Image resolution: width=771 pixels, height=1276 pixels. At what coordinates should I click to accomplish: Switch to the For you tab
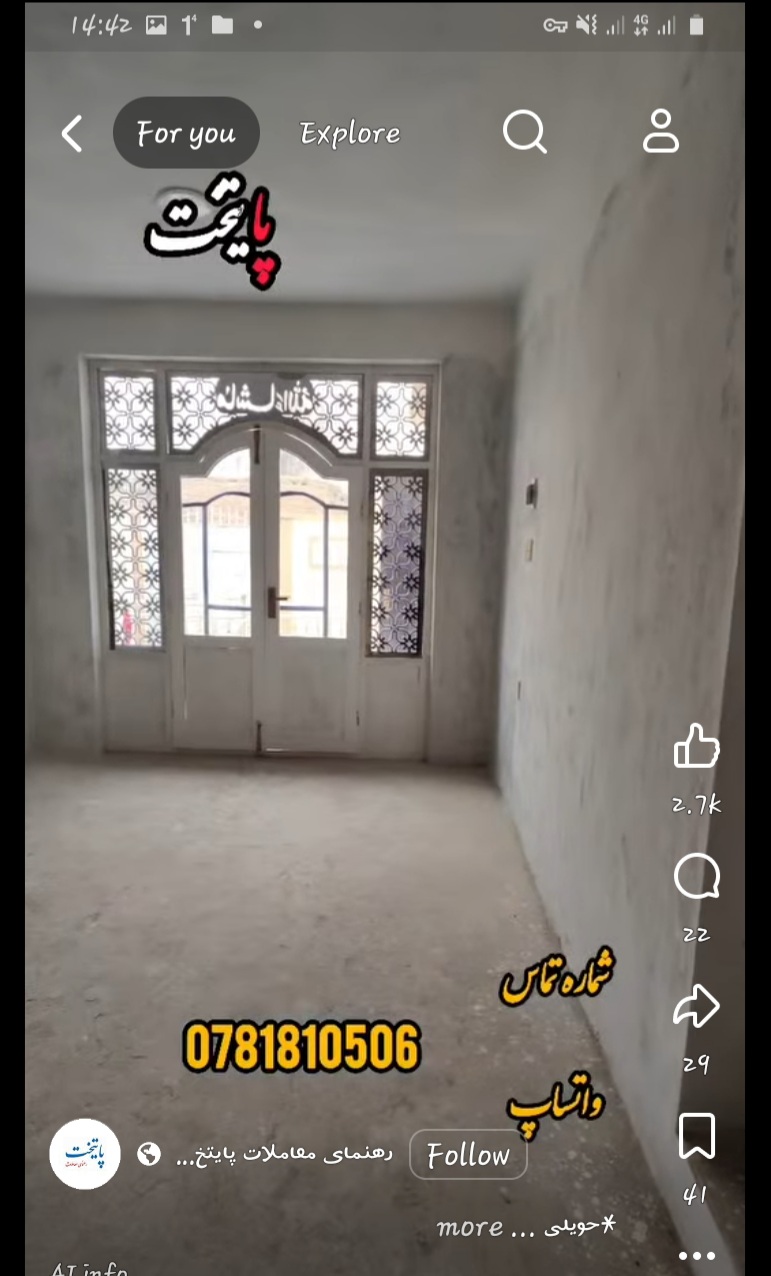click(x=186, y=133)
